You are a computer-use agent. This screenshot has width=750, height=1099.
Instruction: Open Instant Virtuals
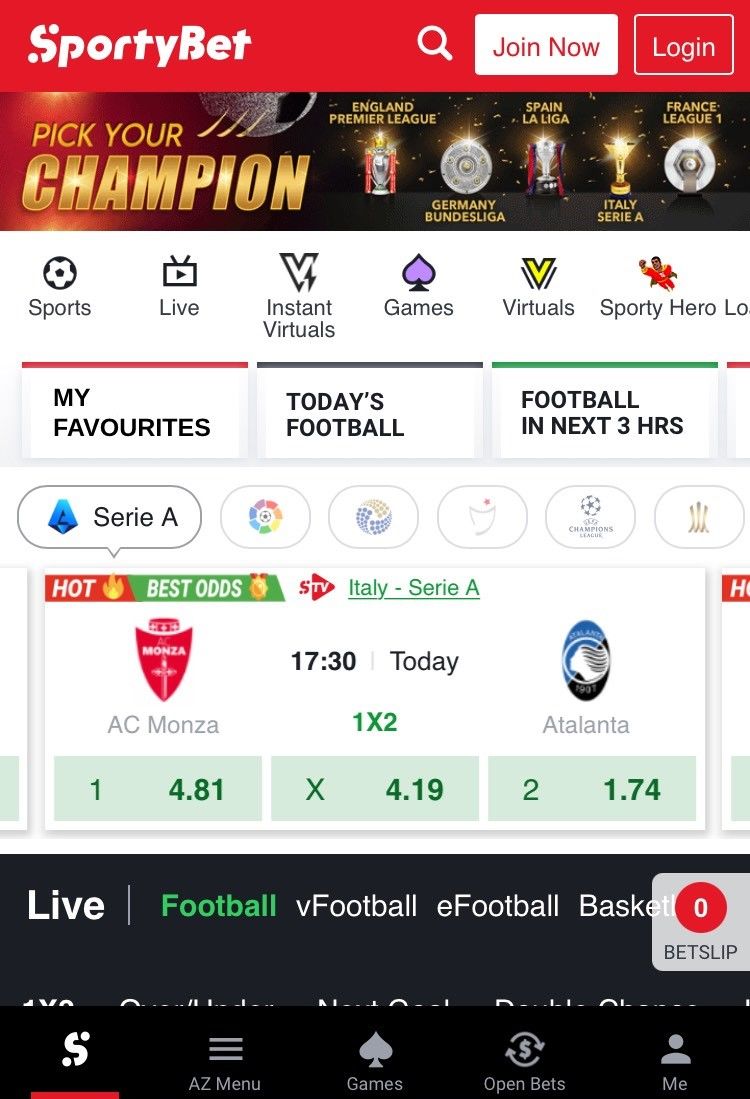click(x=299, y=295)
